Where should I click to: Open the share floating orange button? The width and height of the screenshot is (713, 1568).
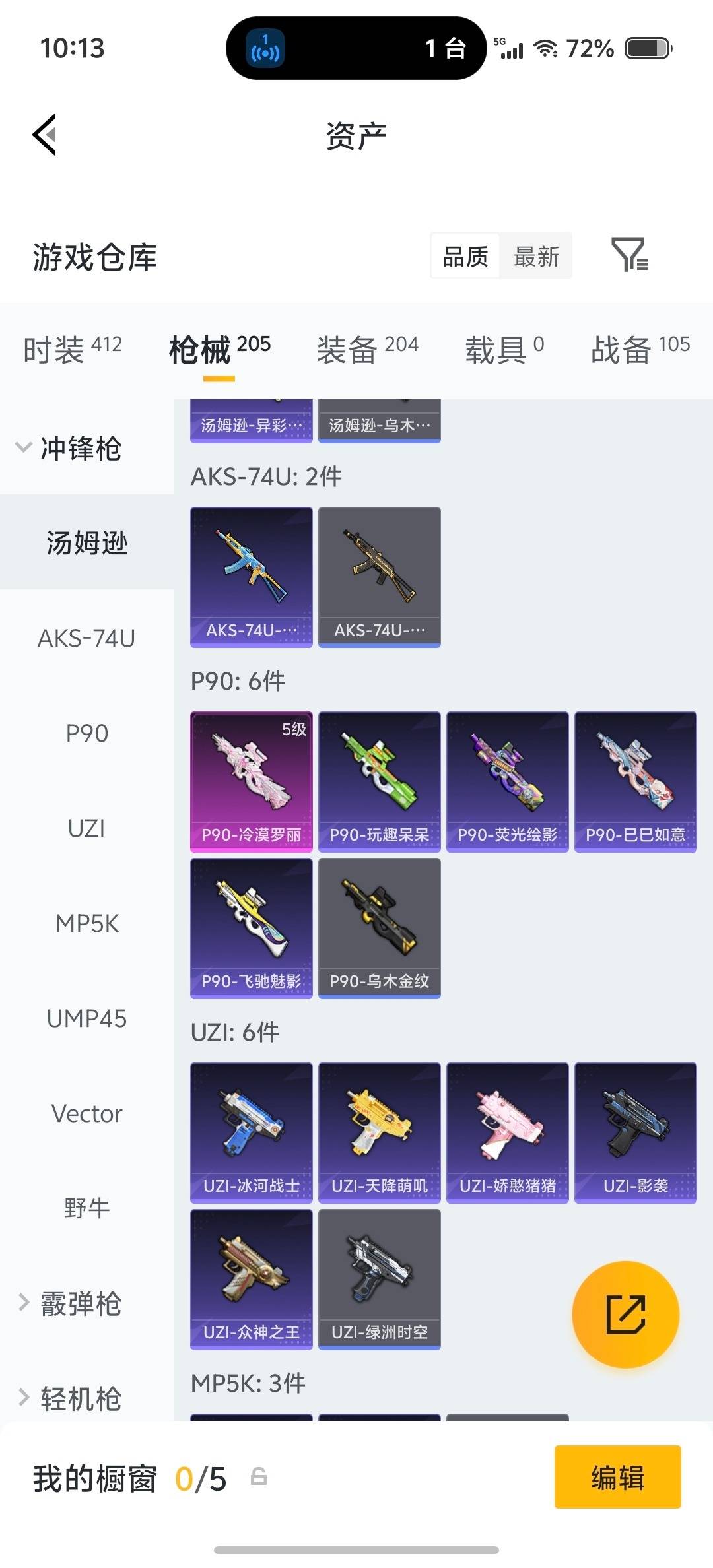click(x=625, y=1315)
